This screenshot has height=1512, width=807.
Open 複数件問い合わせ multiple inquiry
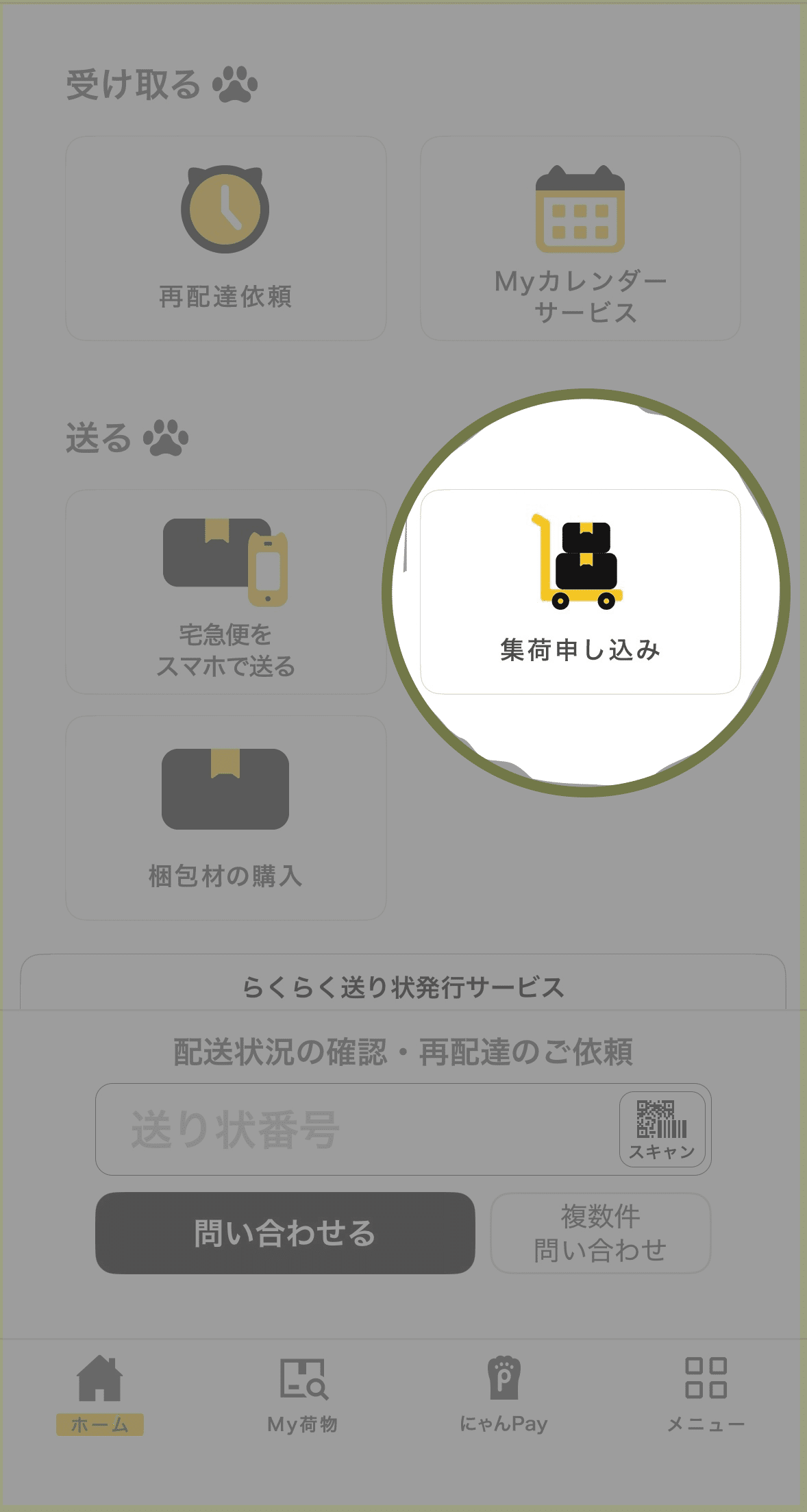[x=600, y=1232]
